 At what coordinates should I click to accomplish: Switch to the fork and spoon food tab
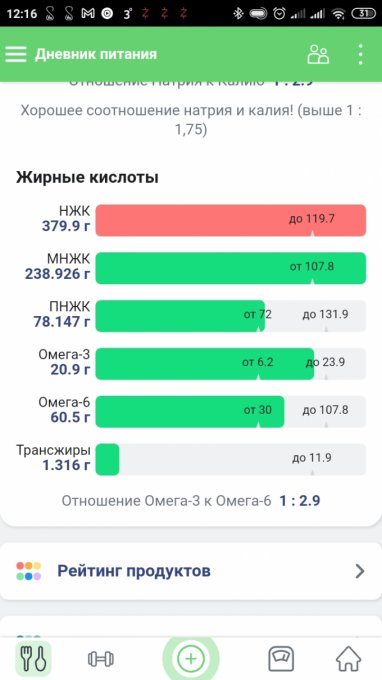[33, 659]
